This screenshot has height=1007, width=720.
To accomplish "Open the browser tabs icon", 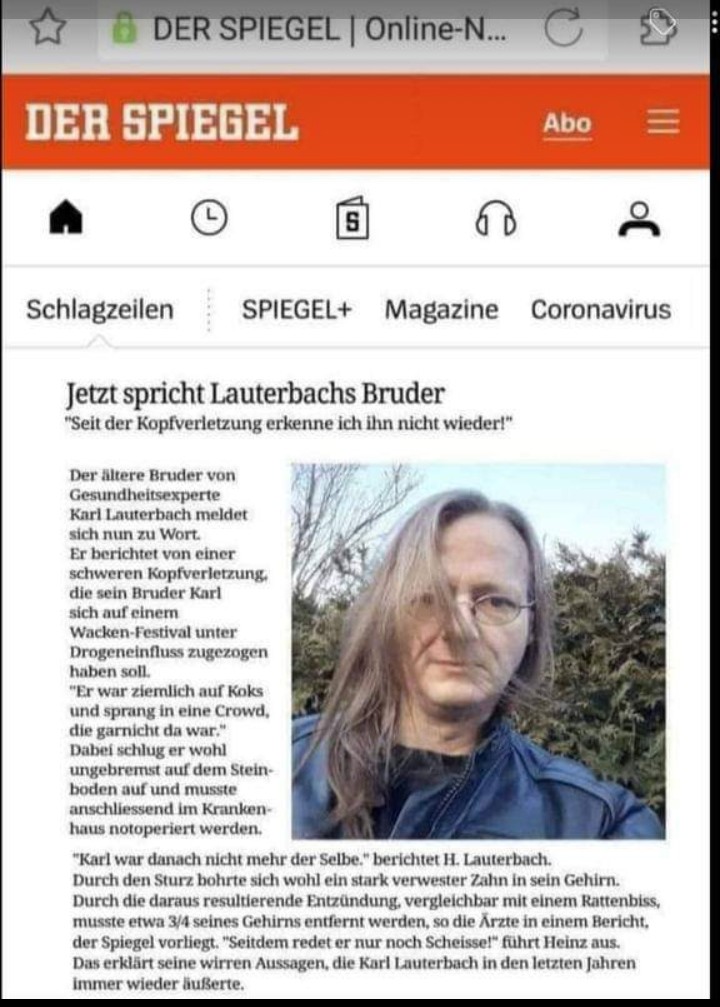I will click(658, 28).
